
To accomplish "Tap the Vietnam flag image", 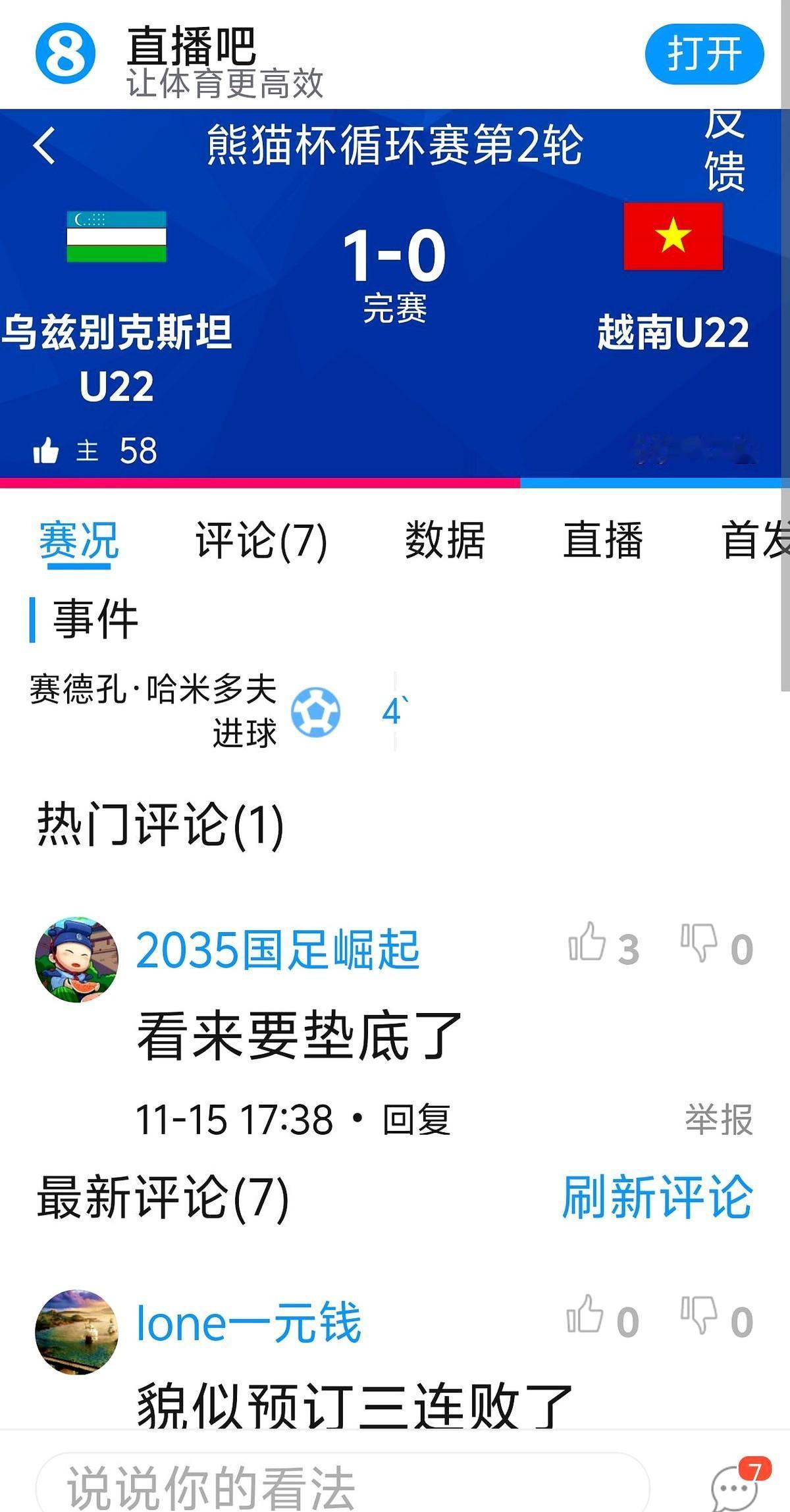I will (x=673, y=237).
